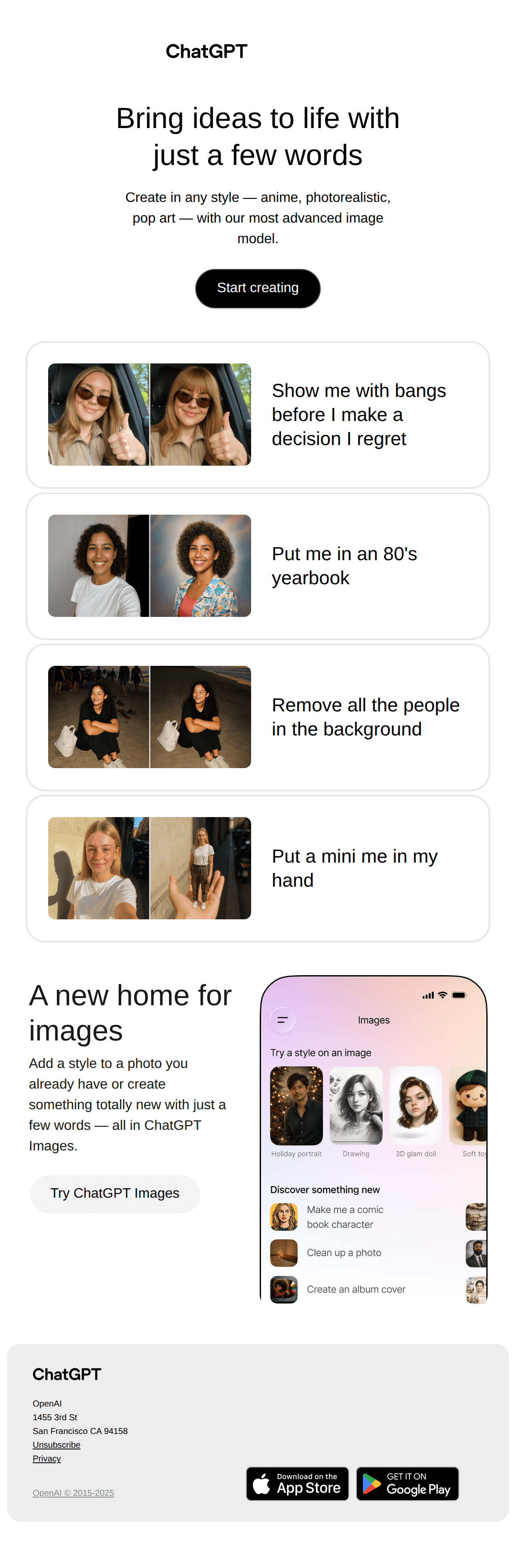This screenshot has height=1568, width=516.
Task: Open the OpenAI © 2015-2025 link
Action: 73,1492
